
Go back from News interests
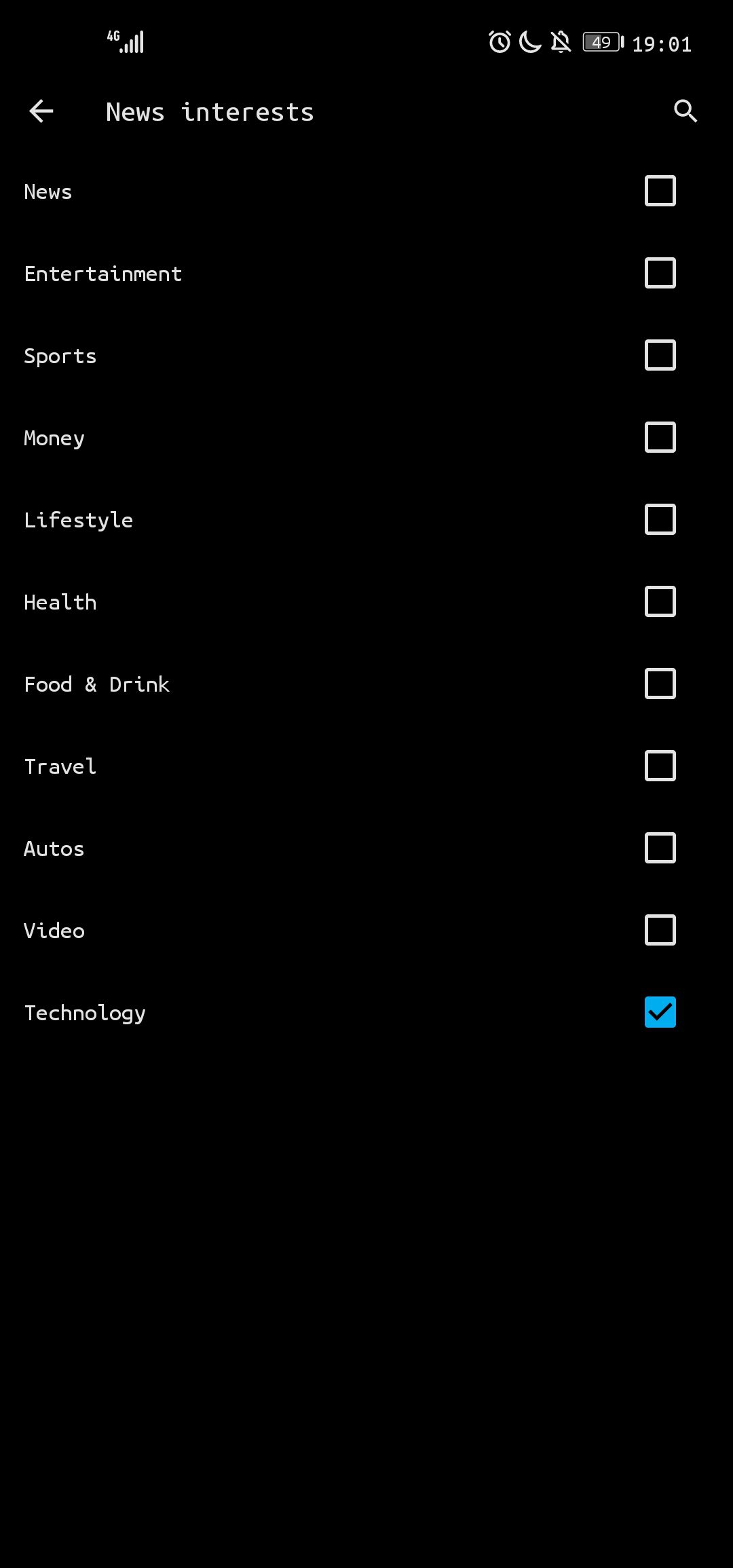pyautogui.click(x=41, y=111)
